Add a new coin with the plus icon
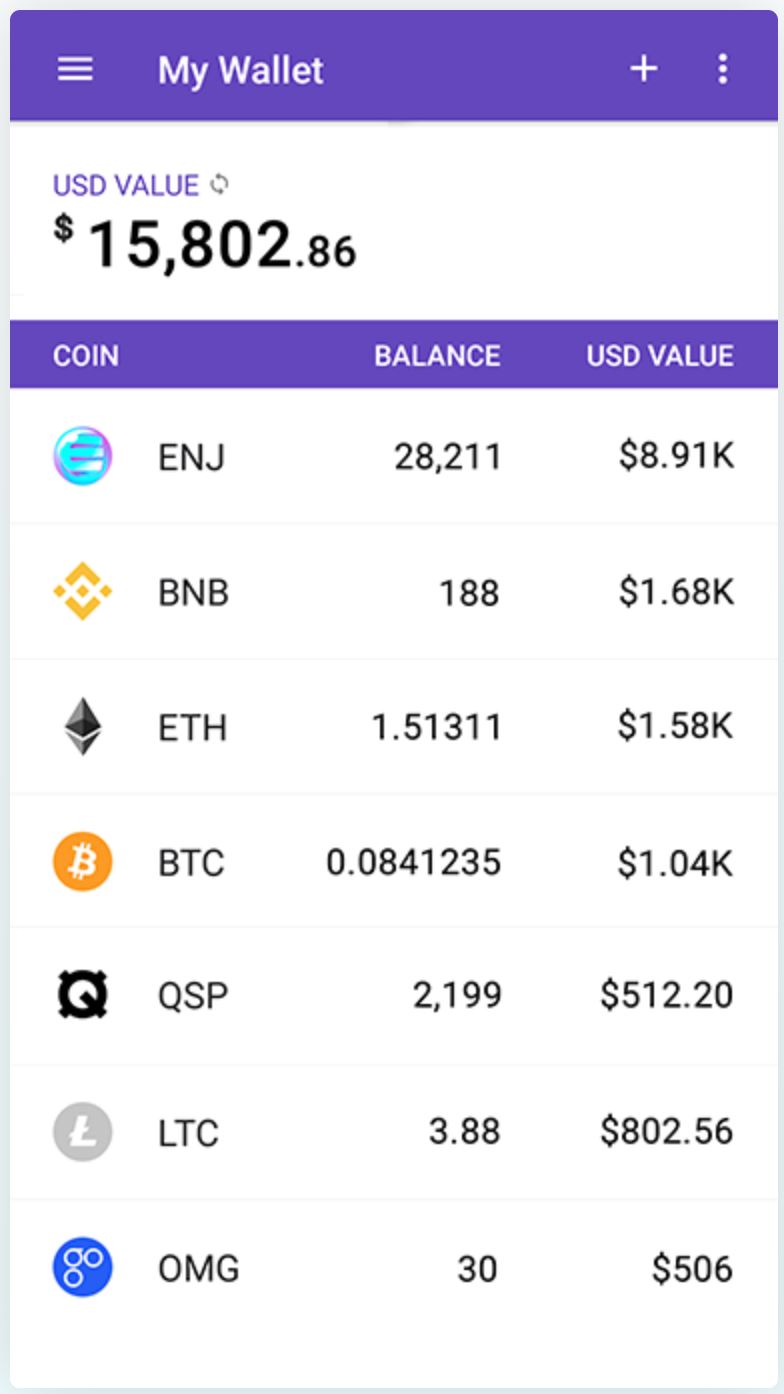This screenshot has width=784, height=1394. (643, 69)
